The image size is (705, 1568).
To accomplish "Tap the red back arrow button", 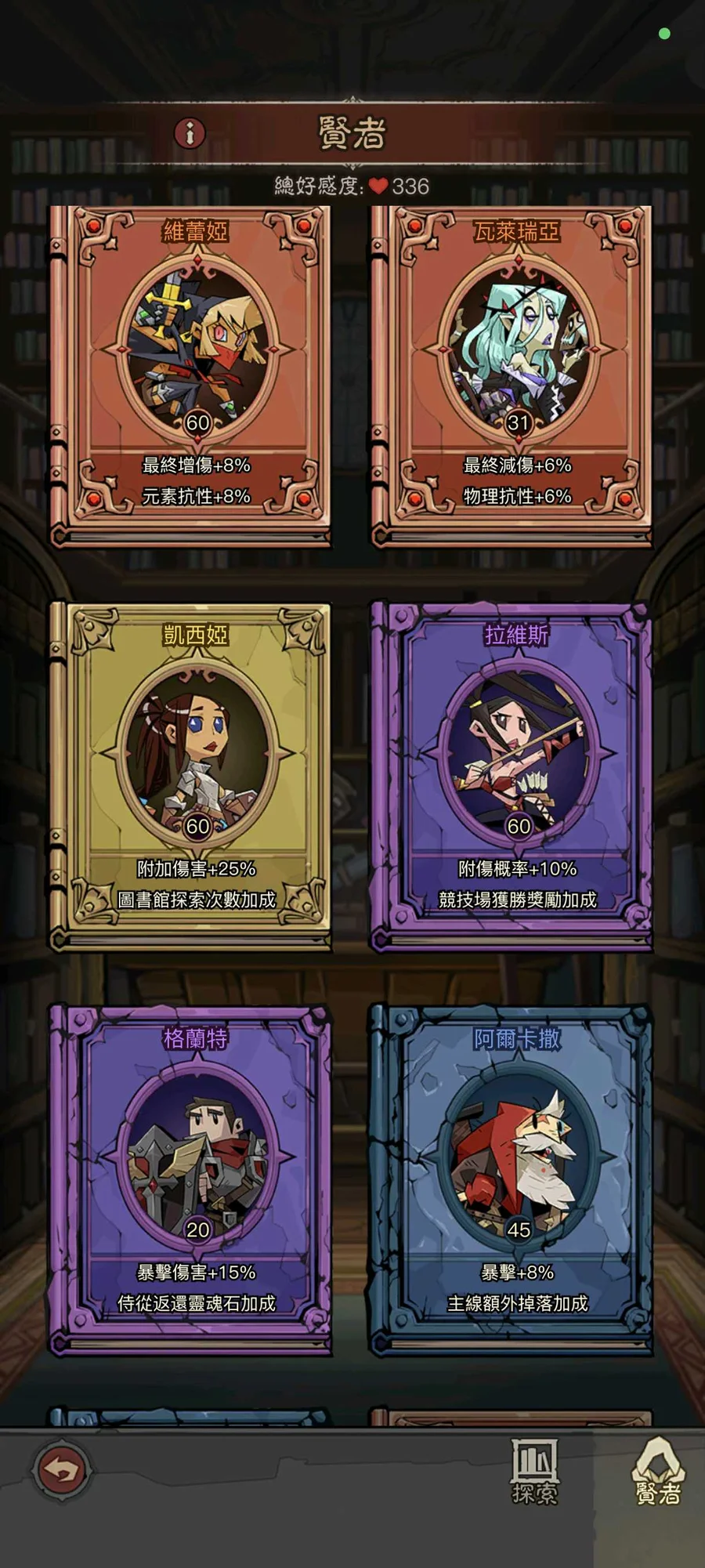I will pos(62,1470).
